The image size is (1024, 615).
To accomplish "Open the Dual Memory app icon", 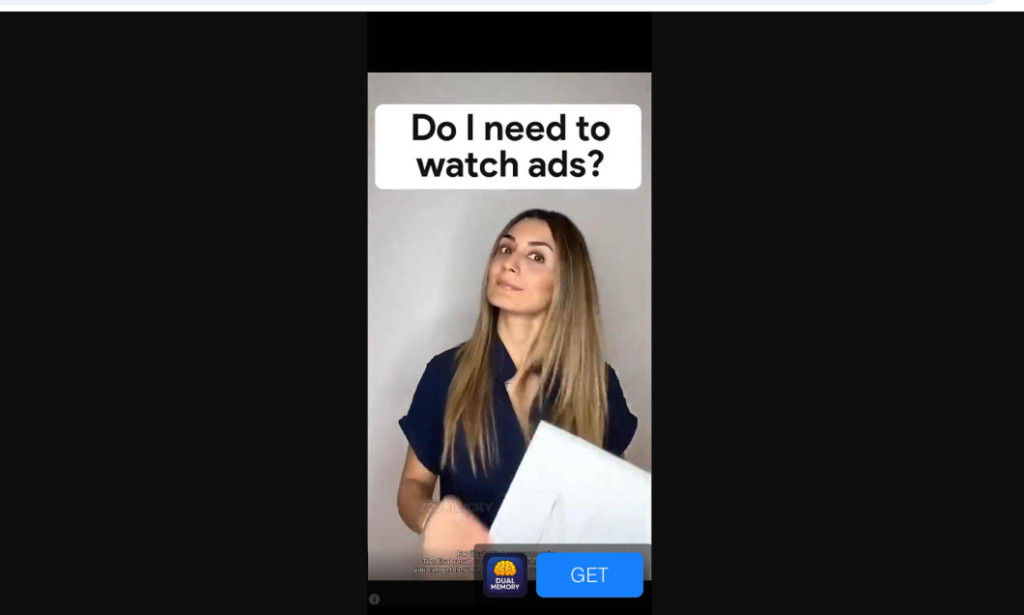I will [x=505, y=575].
